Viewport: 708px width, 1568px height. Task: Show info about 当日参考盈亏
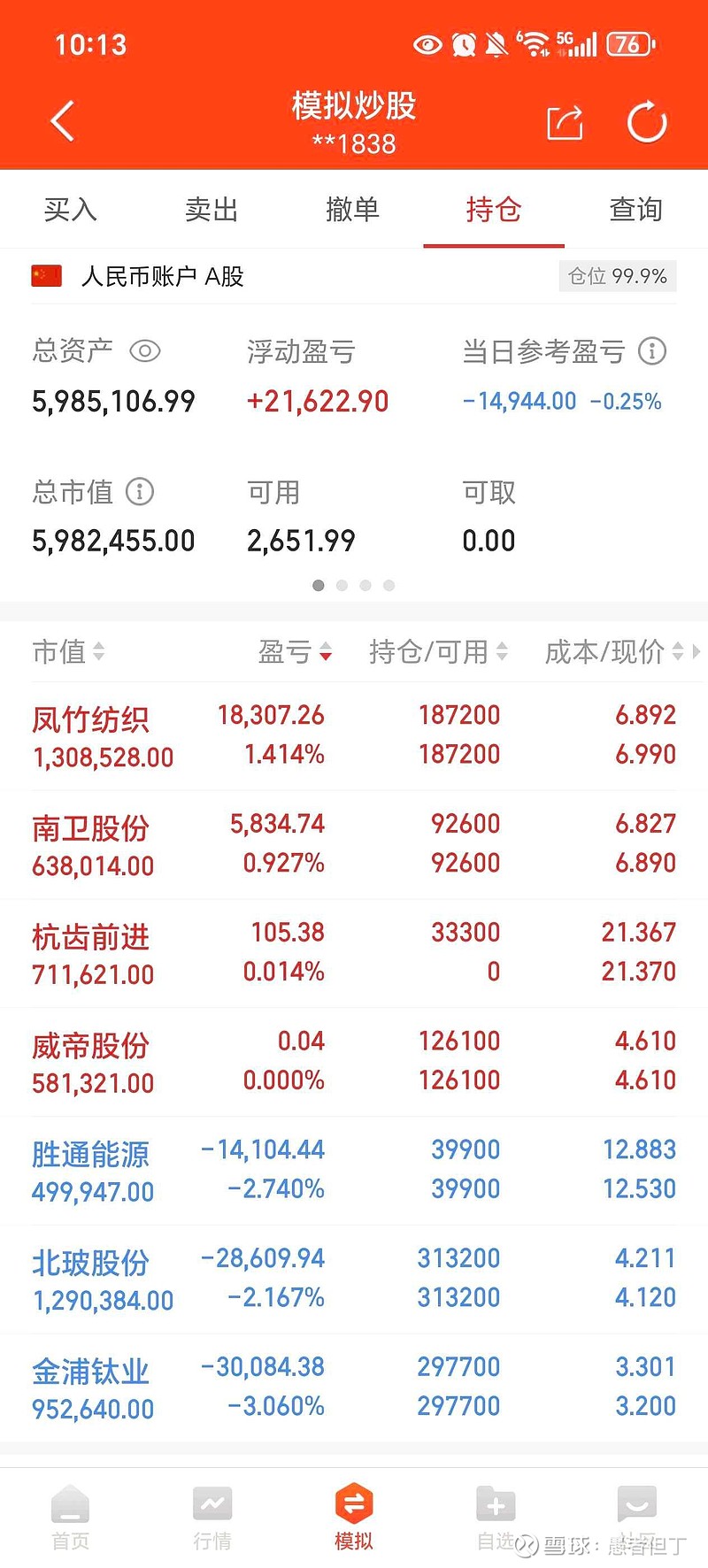click(x=652, y=351)
